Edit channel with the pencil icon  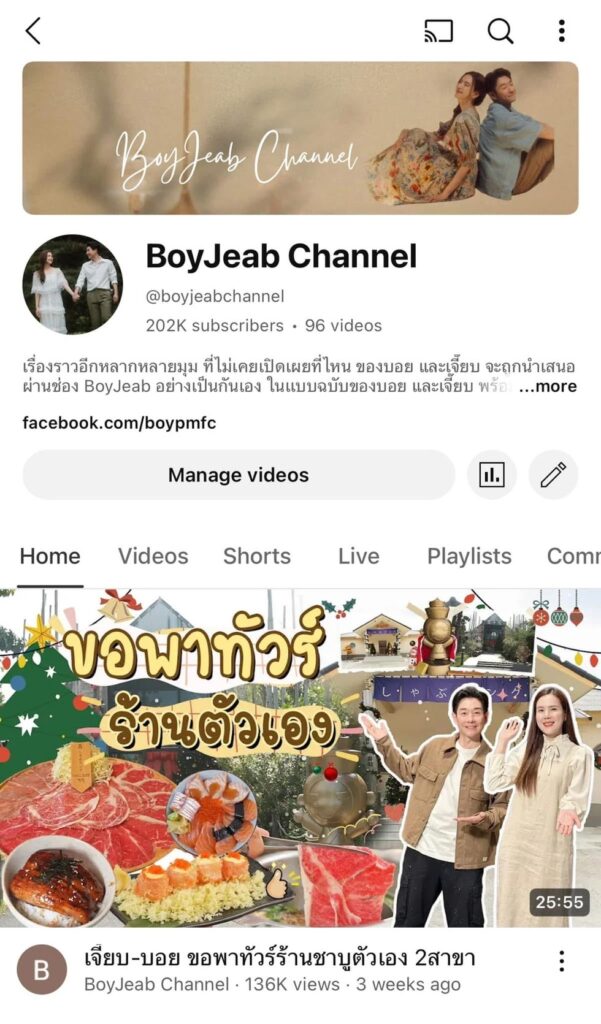tap(553, 475)
